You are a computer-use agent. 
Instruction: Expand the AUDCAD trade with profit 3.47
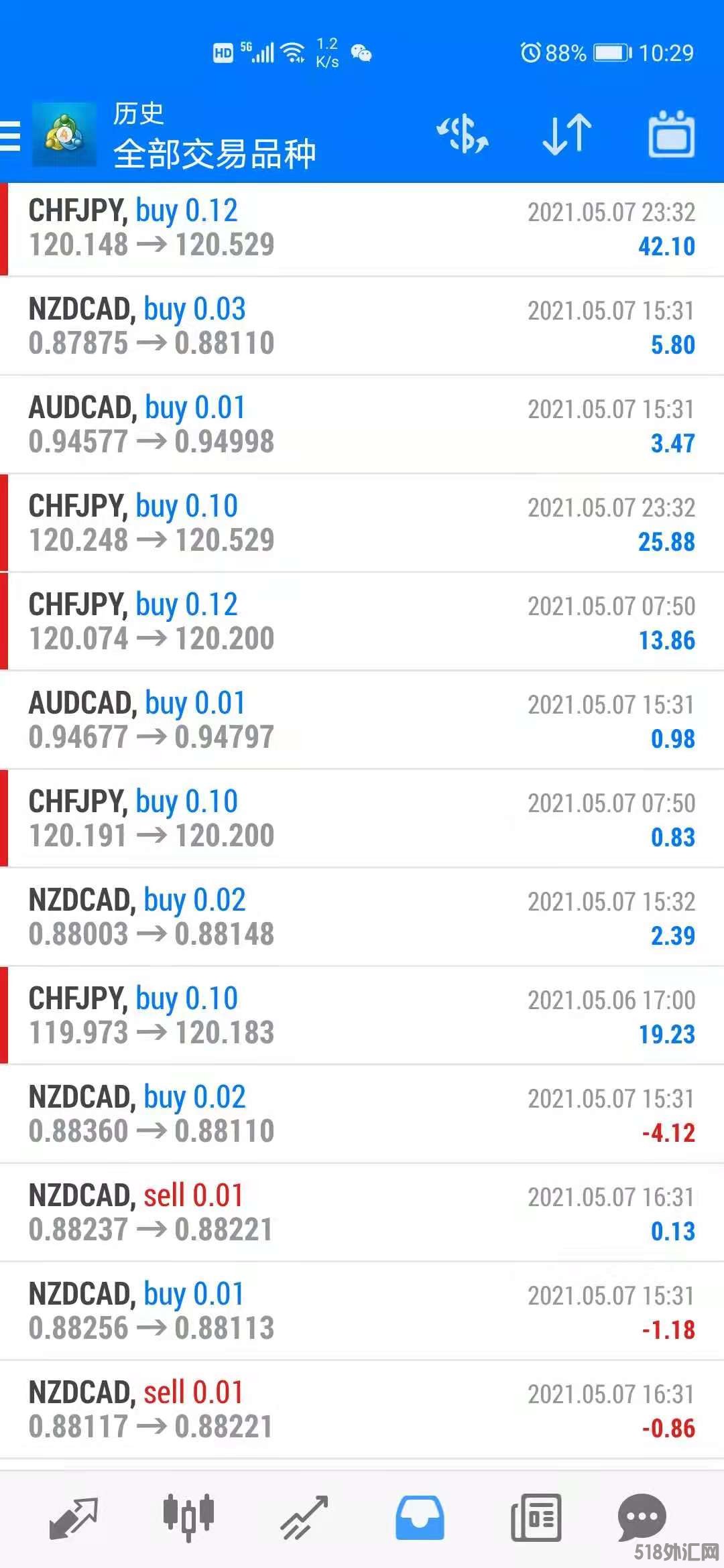point(362,426)
